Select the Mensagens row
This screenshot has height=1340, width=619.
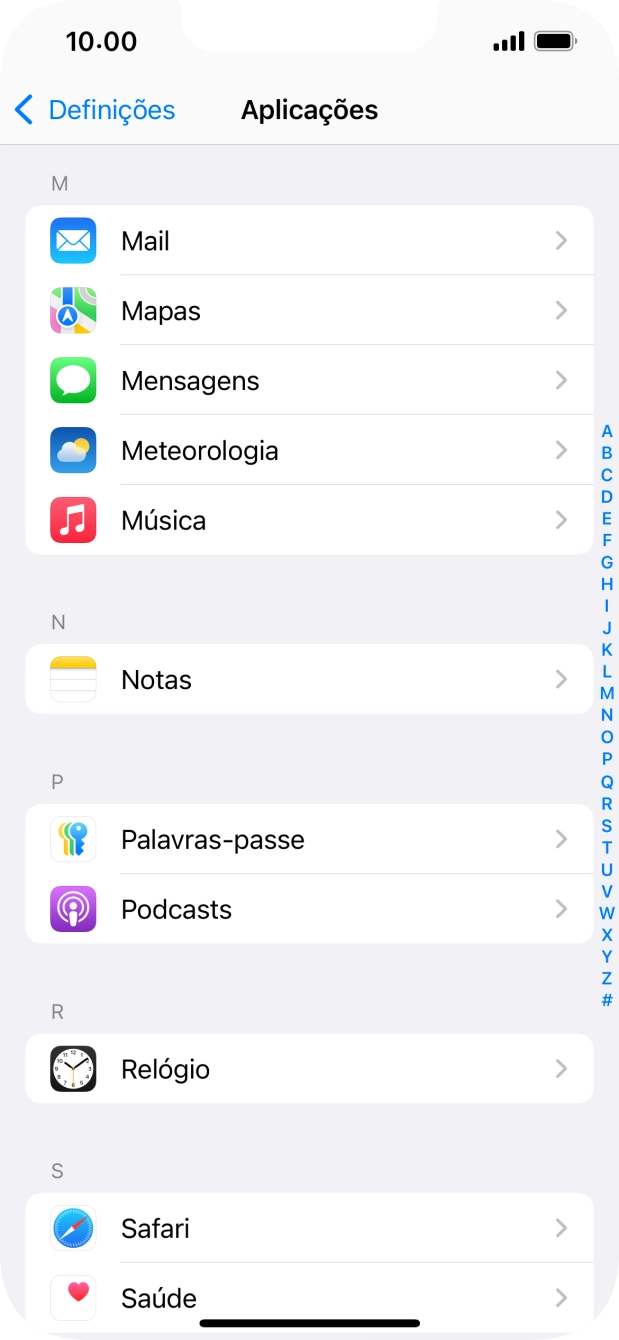(308, 381)
